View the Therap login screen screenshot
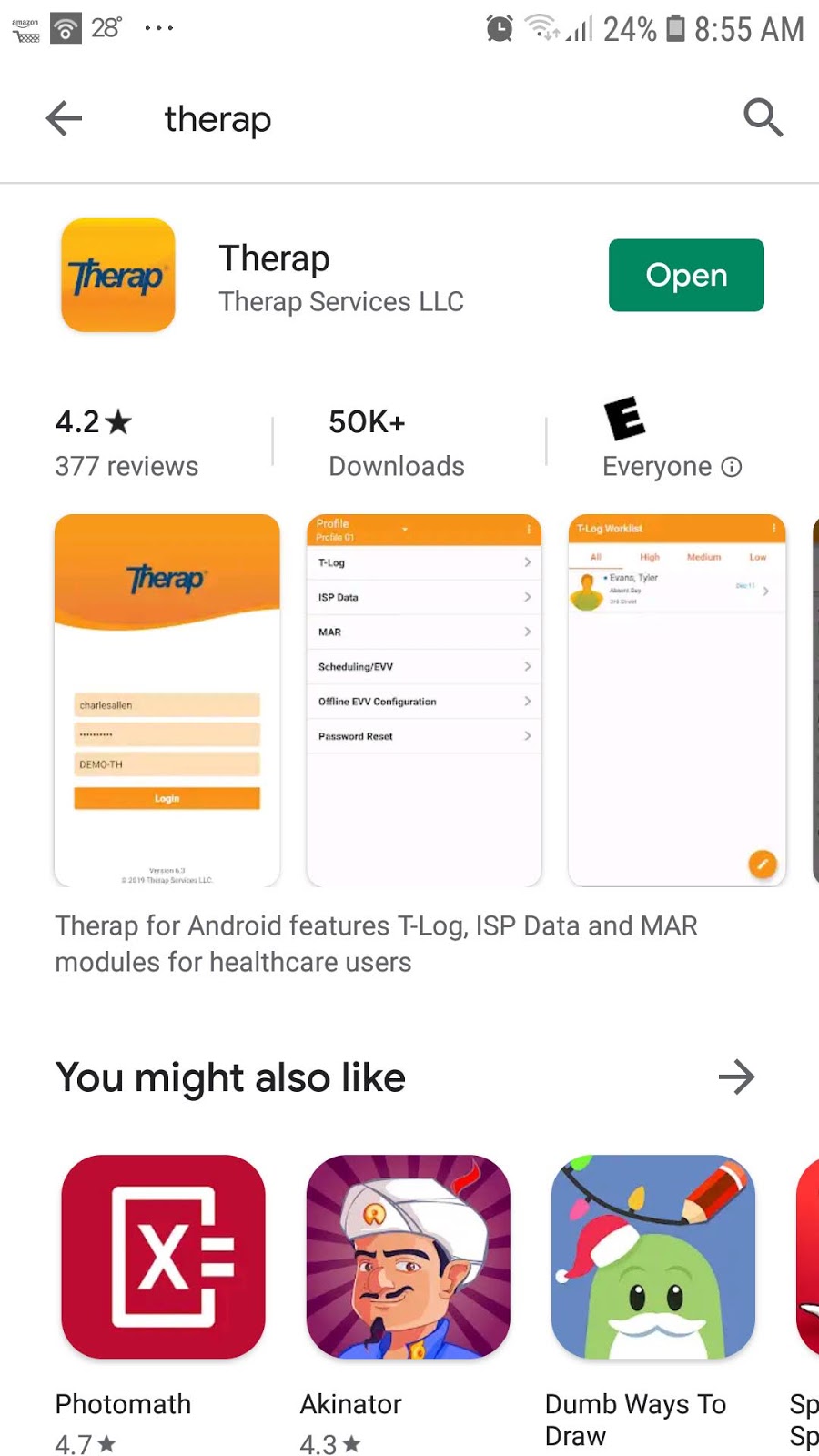This screenshot has width=819, height=1456. (x=167, y=700)
